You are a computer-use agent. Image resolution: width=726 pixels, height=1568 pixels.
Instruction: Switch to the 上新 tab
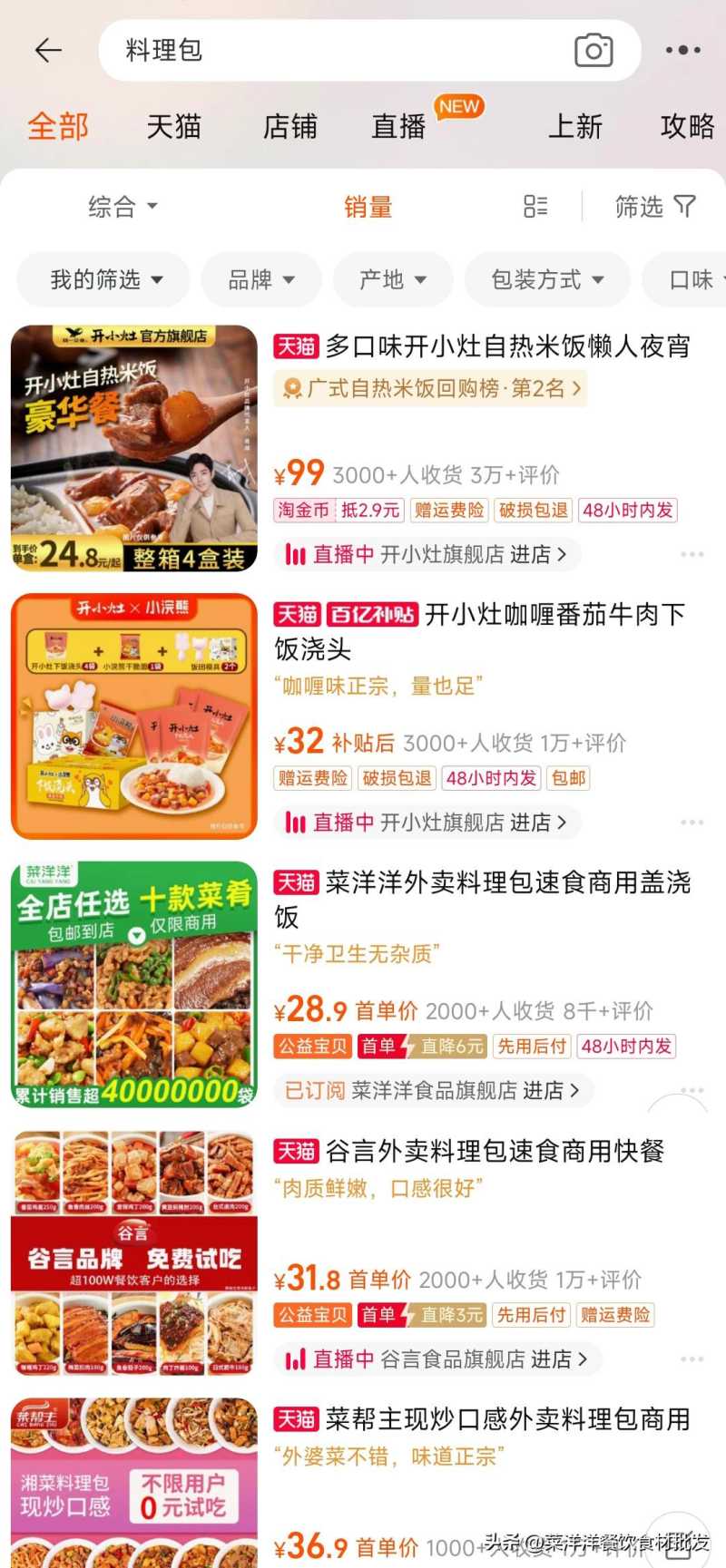tap(575, 127)
